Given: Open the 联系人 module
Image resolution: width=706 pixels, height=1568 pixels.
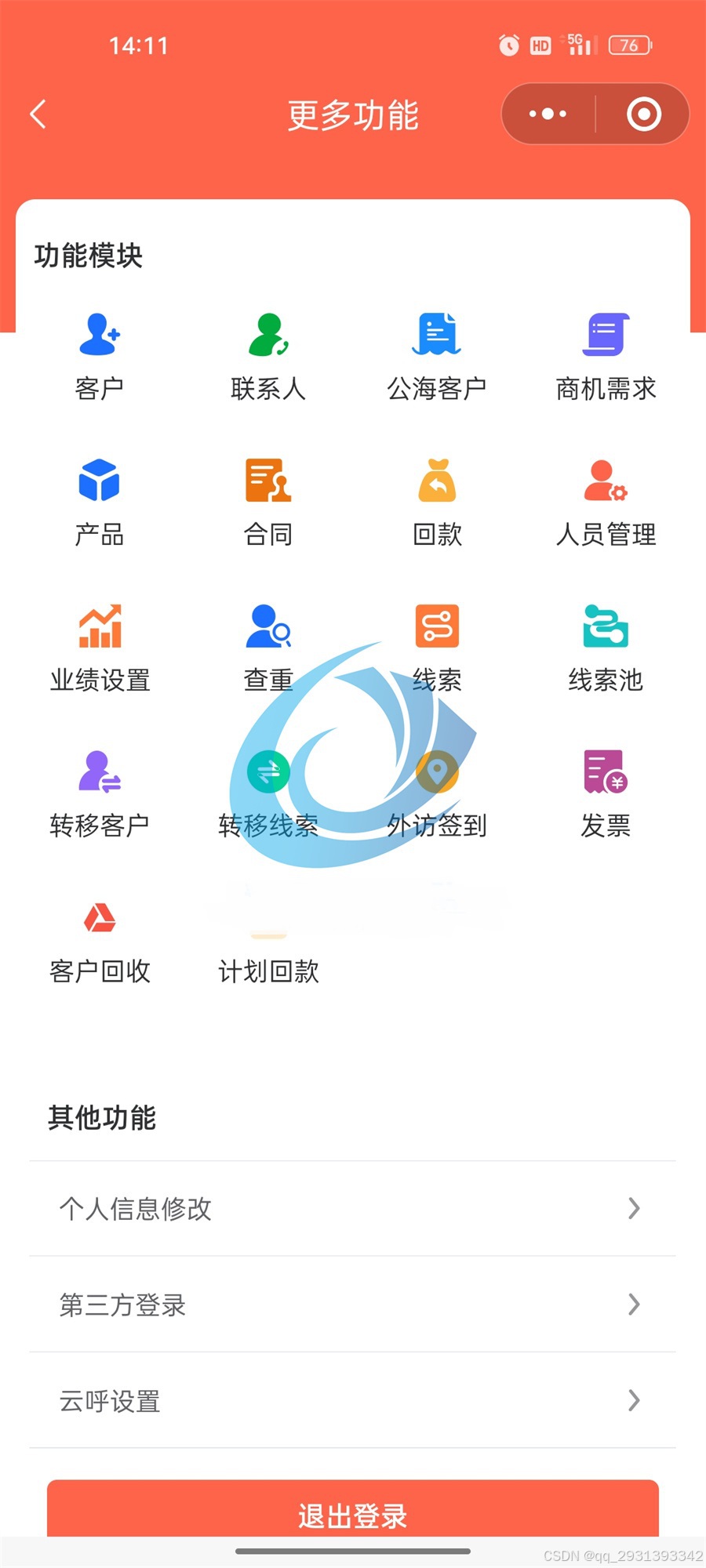Looking at the screenshot, I should coord(268,354).
